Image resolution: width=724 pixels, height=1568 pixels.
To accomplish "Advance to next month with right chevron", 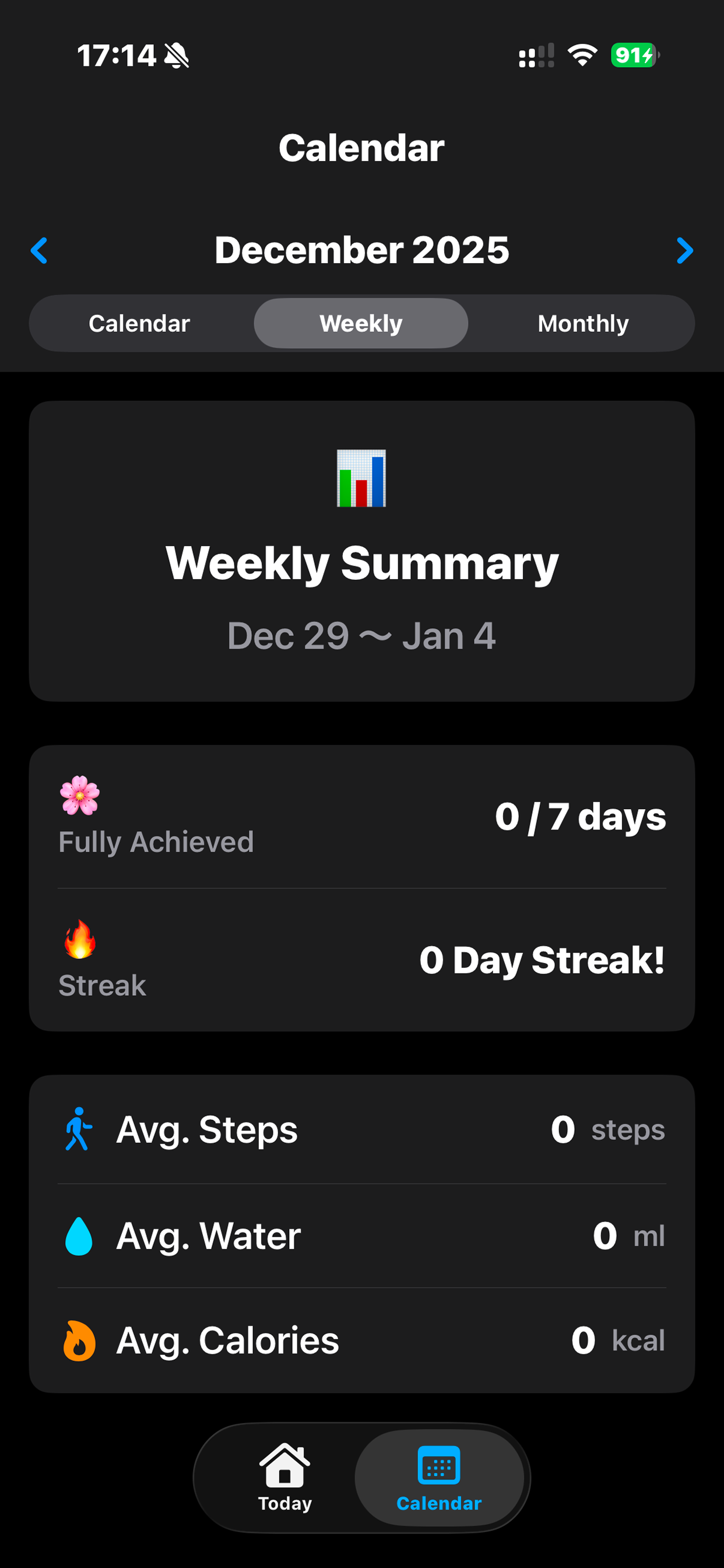I will point(685,250).
